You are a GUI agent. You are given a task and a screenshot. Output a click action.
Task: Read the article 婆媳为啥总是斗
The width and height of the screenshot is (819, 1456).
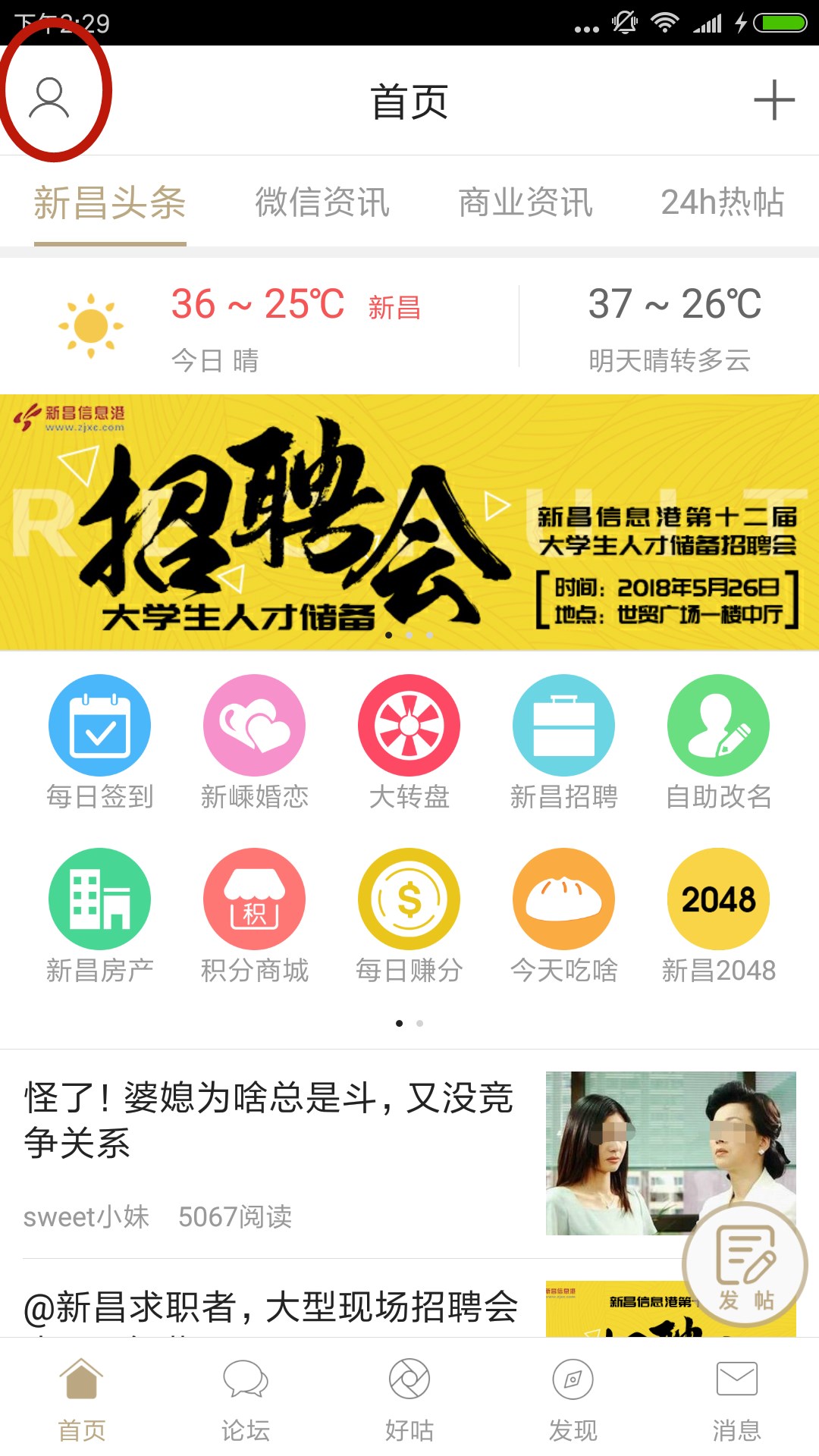click(x=269, y=1120)
